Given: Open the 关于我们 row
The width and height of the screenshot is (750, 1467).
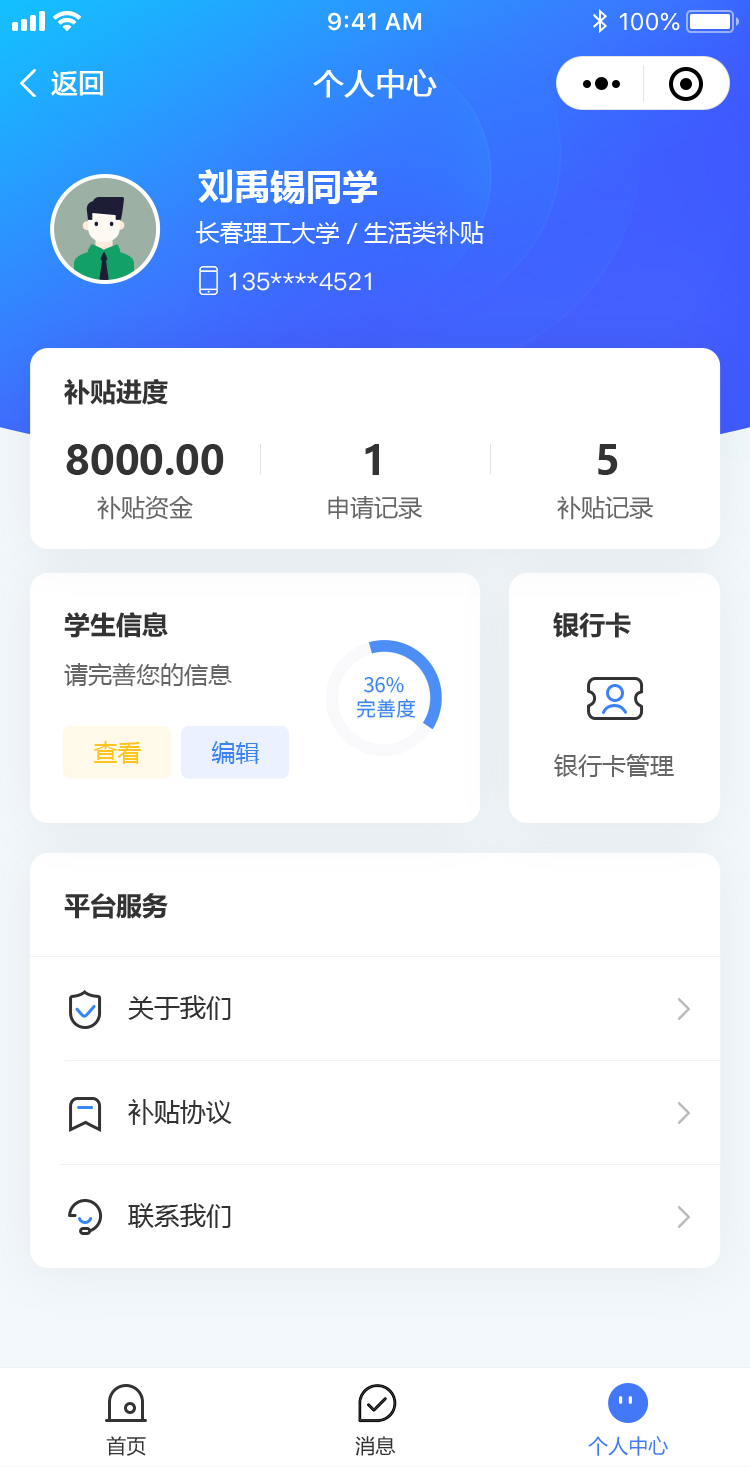Looking at the screenshot, I should tap(375, 1008).
